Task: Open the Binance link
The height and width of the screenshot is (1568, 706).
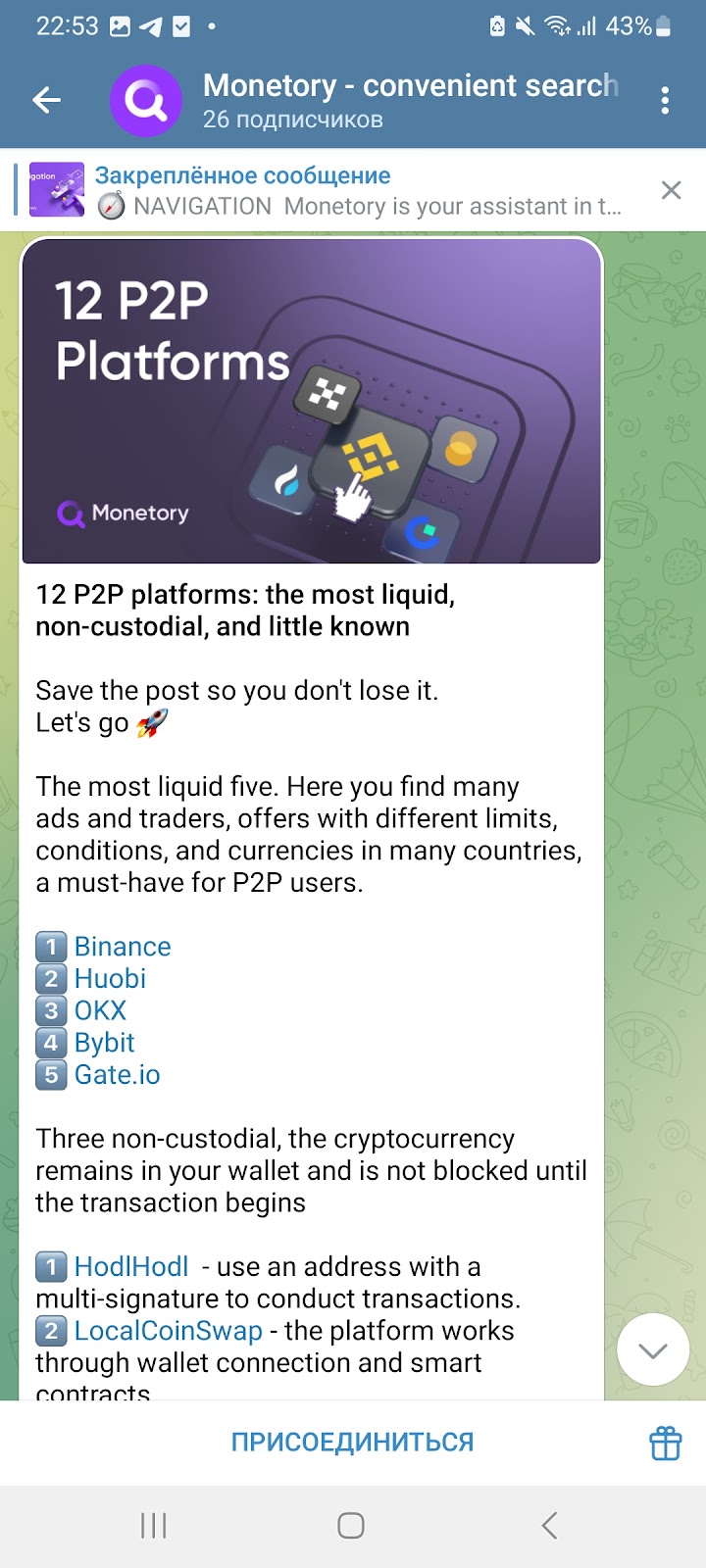Action: coord(123,947)
